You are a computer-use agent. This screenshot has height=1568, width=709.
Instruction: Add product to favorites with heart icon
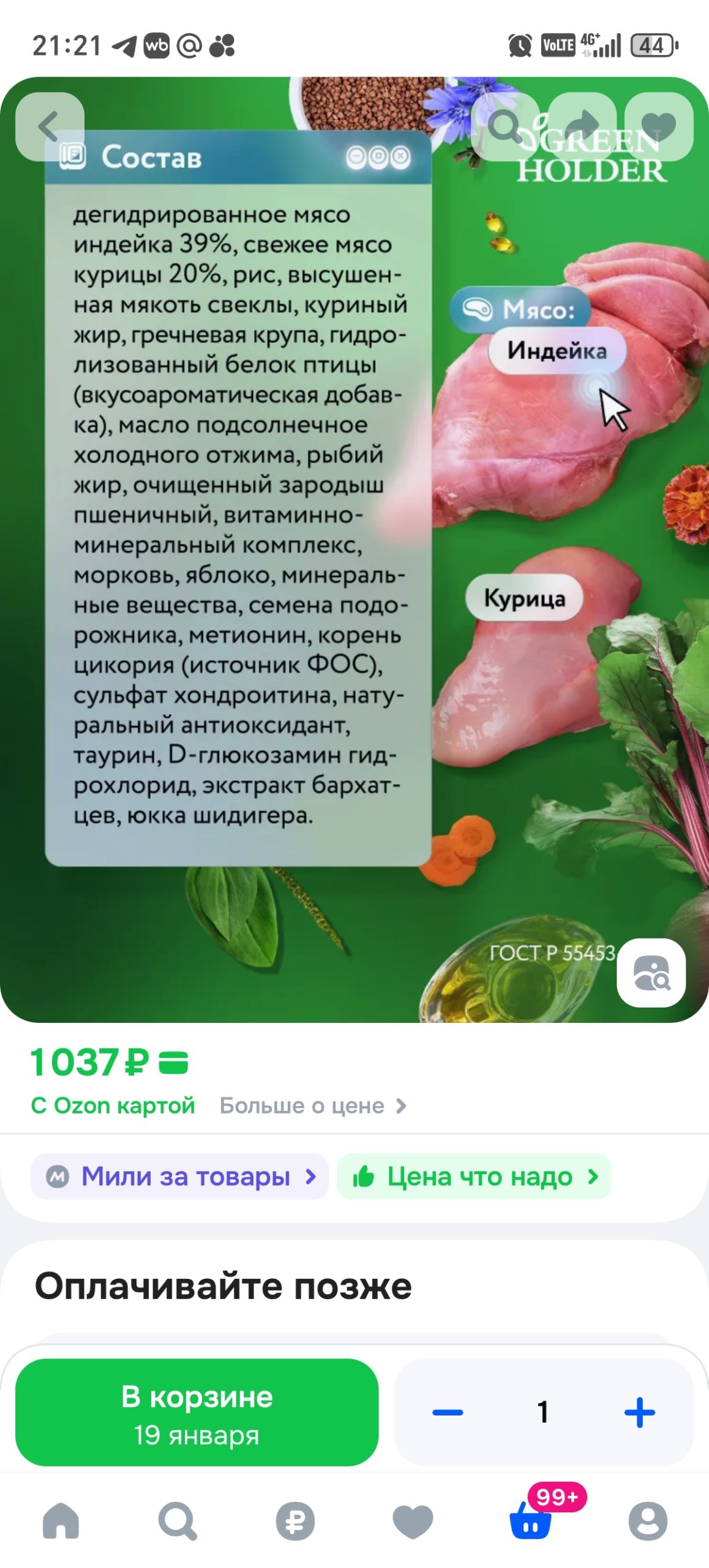[x=659, y=127]
